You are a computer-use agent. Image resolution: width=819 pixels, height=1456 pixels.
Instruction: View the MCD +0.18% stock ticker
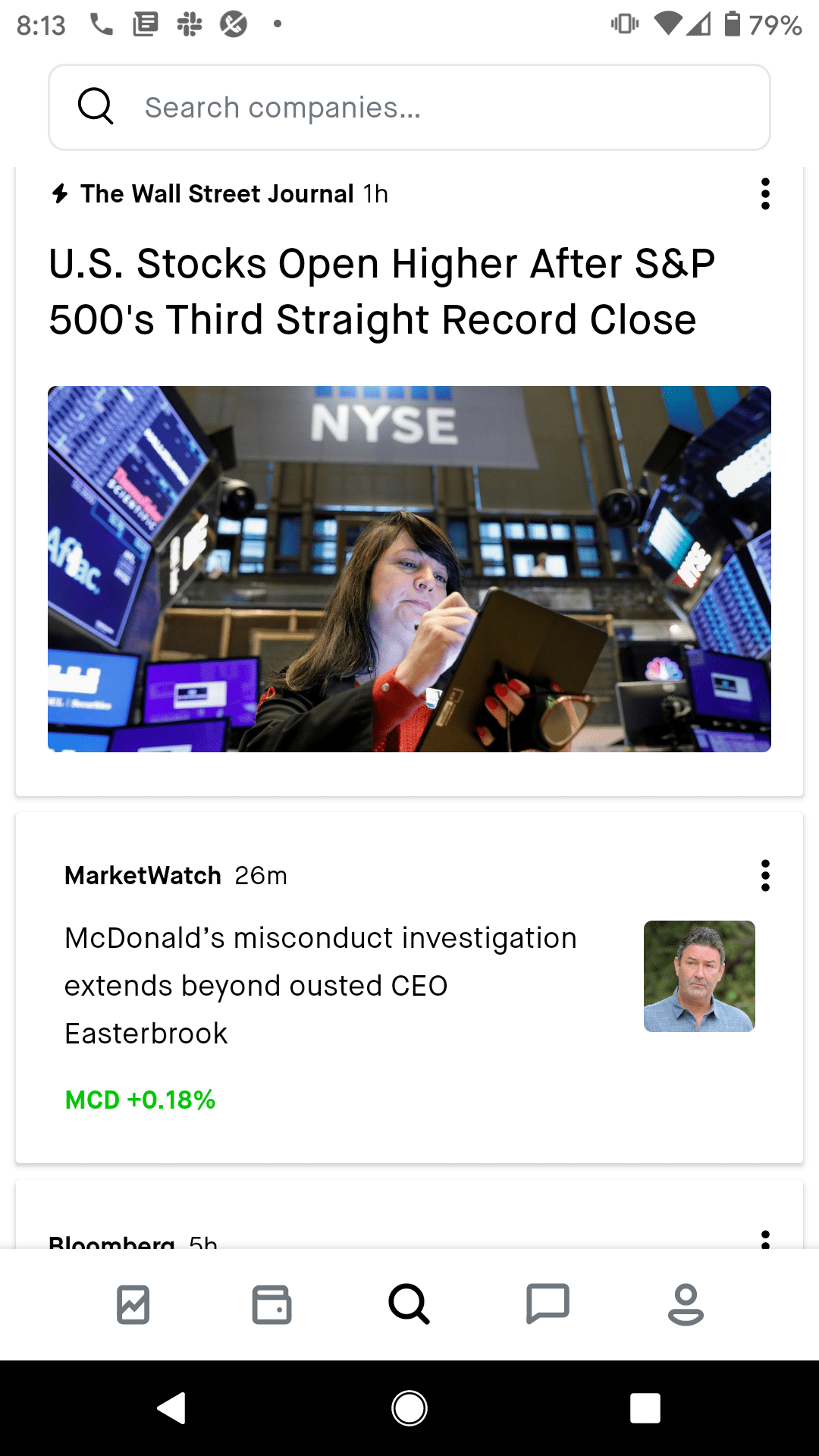tap(140, 1100)
